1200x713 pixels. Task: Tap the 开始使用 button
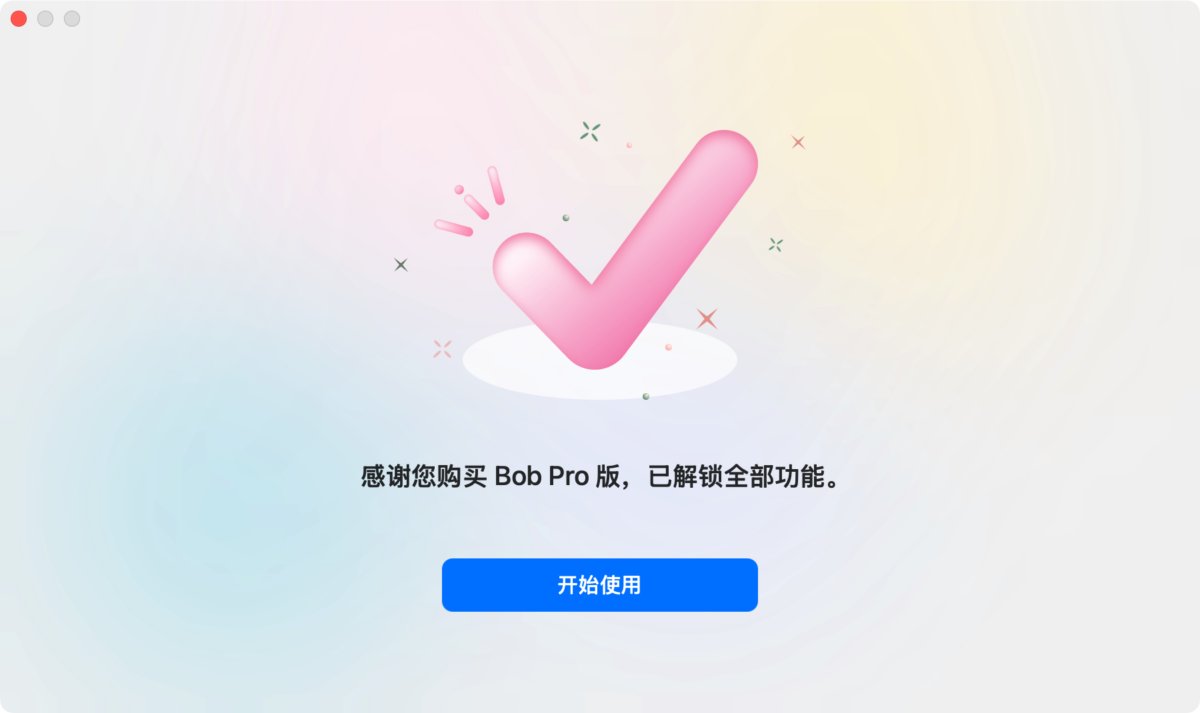coord(599,585)
